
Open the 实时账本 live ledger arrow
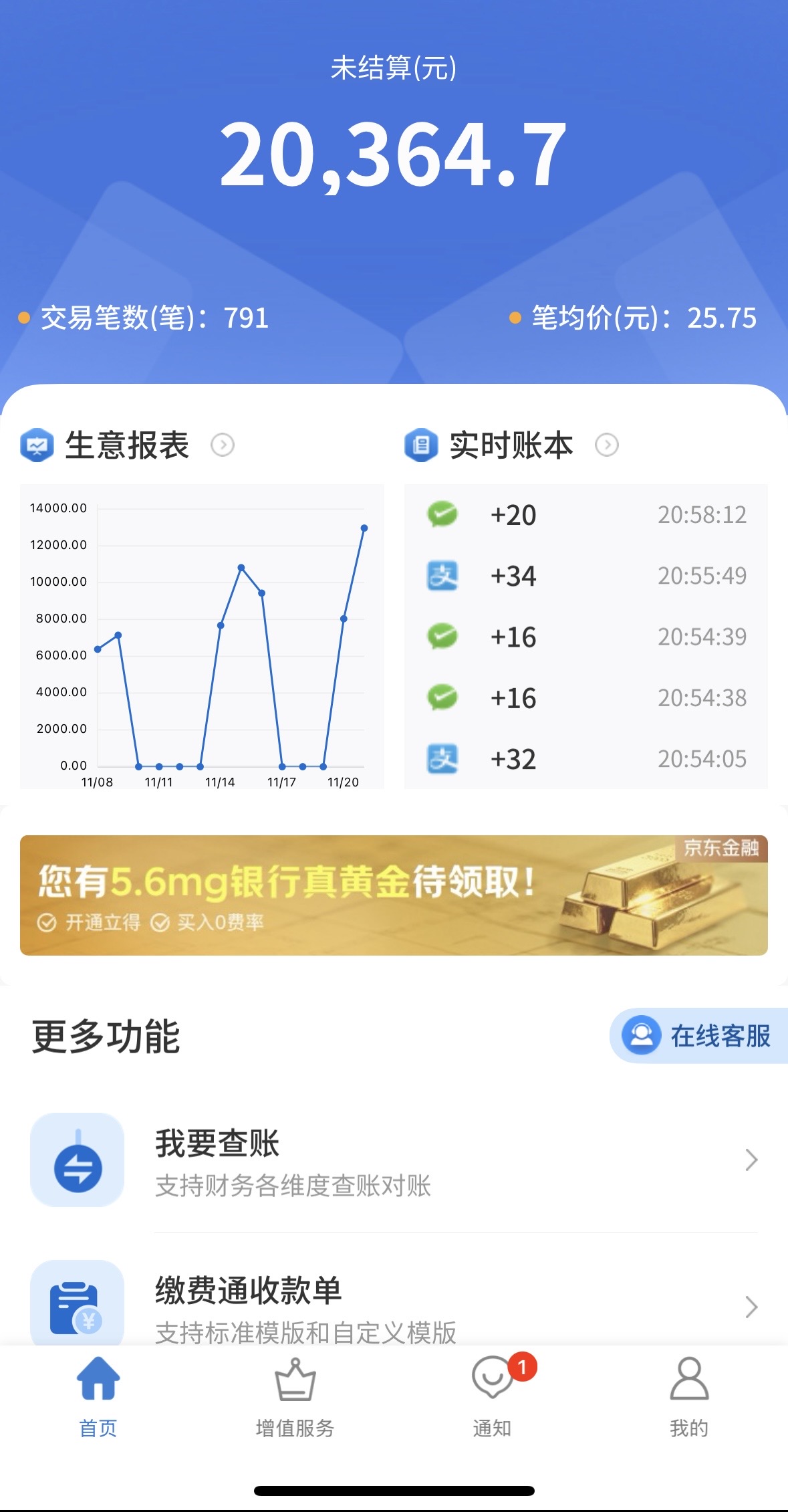pyautogui.click(x=607, y=445)
